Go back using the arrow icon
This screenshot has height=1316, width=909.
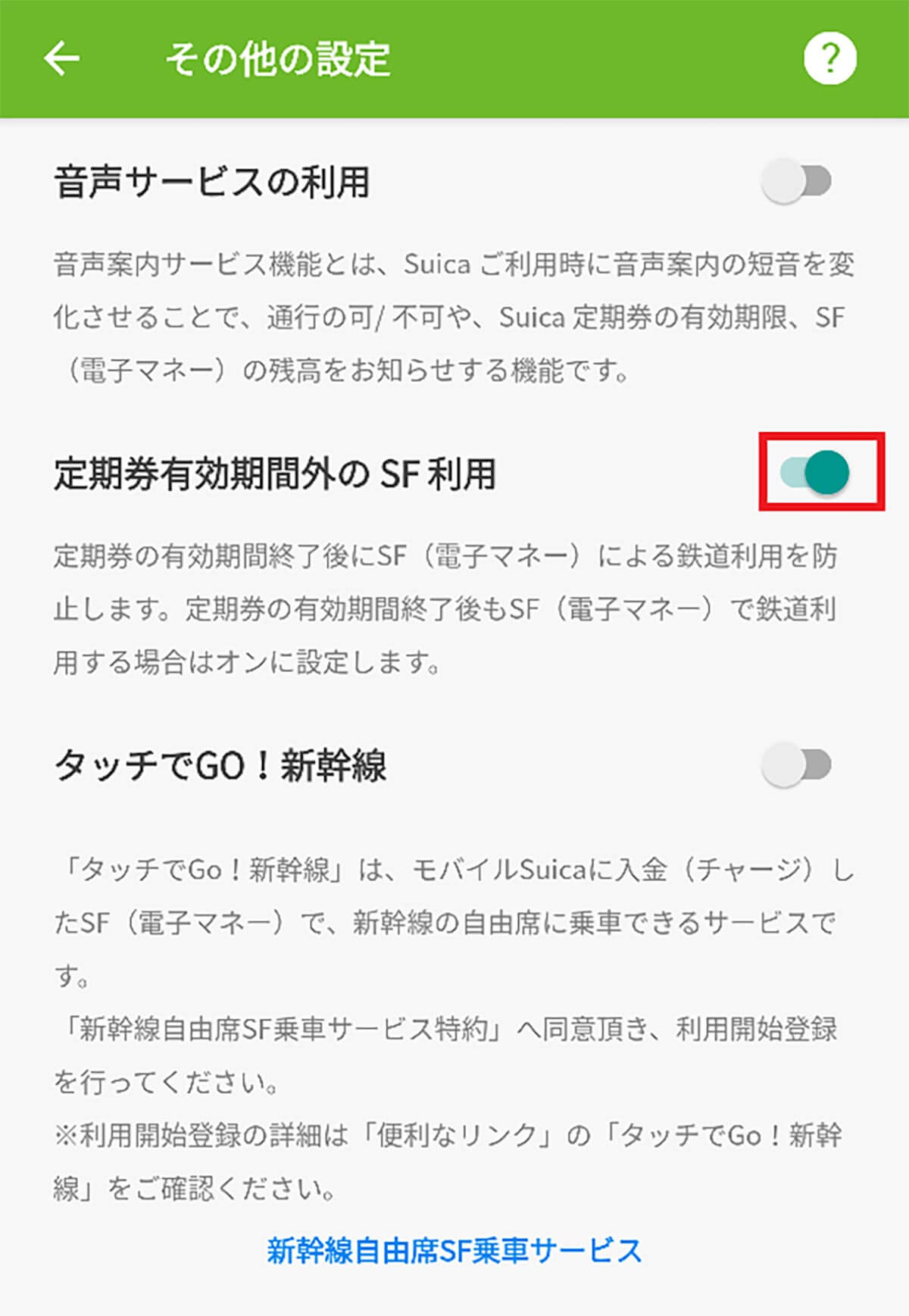coord(62,58)
